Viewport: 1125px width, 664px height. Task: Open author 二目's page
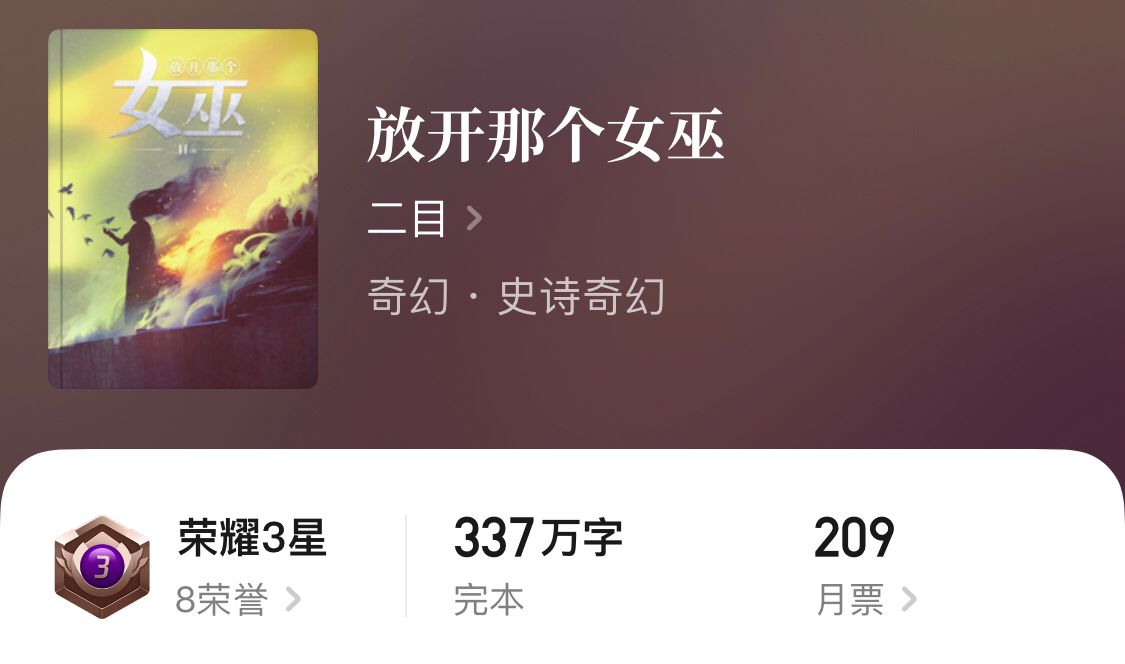(424, 219)
